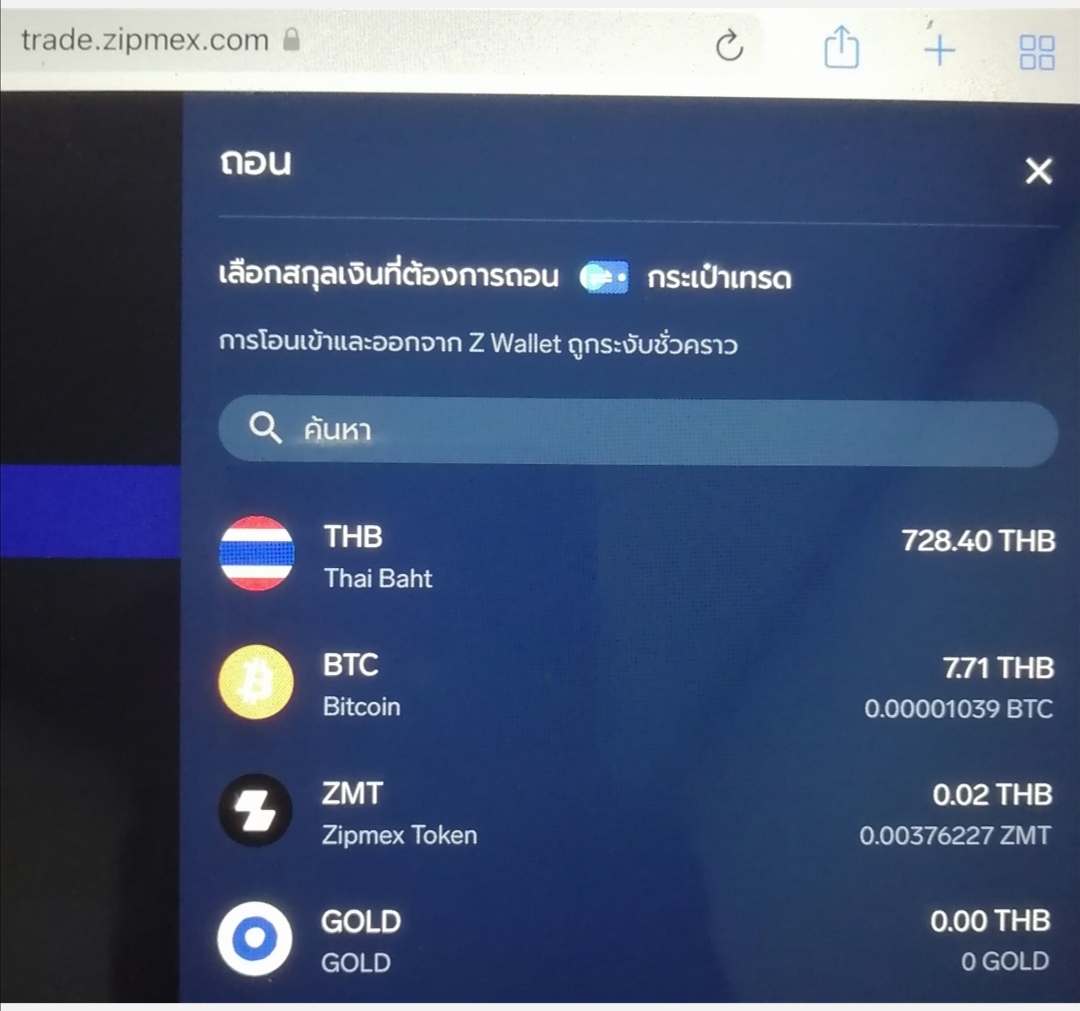Open the browser share menu
The image size is (1080, 1011).
pos(841,47)
